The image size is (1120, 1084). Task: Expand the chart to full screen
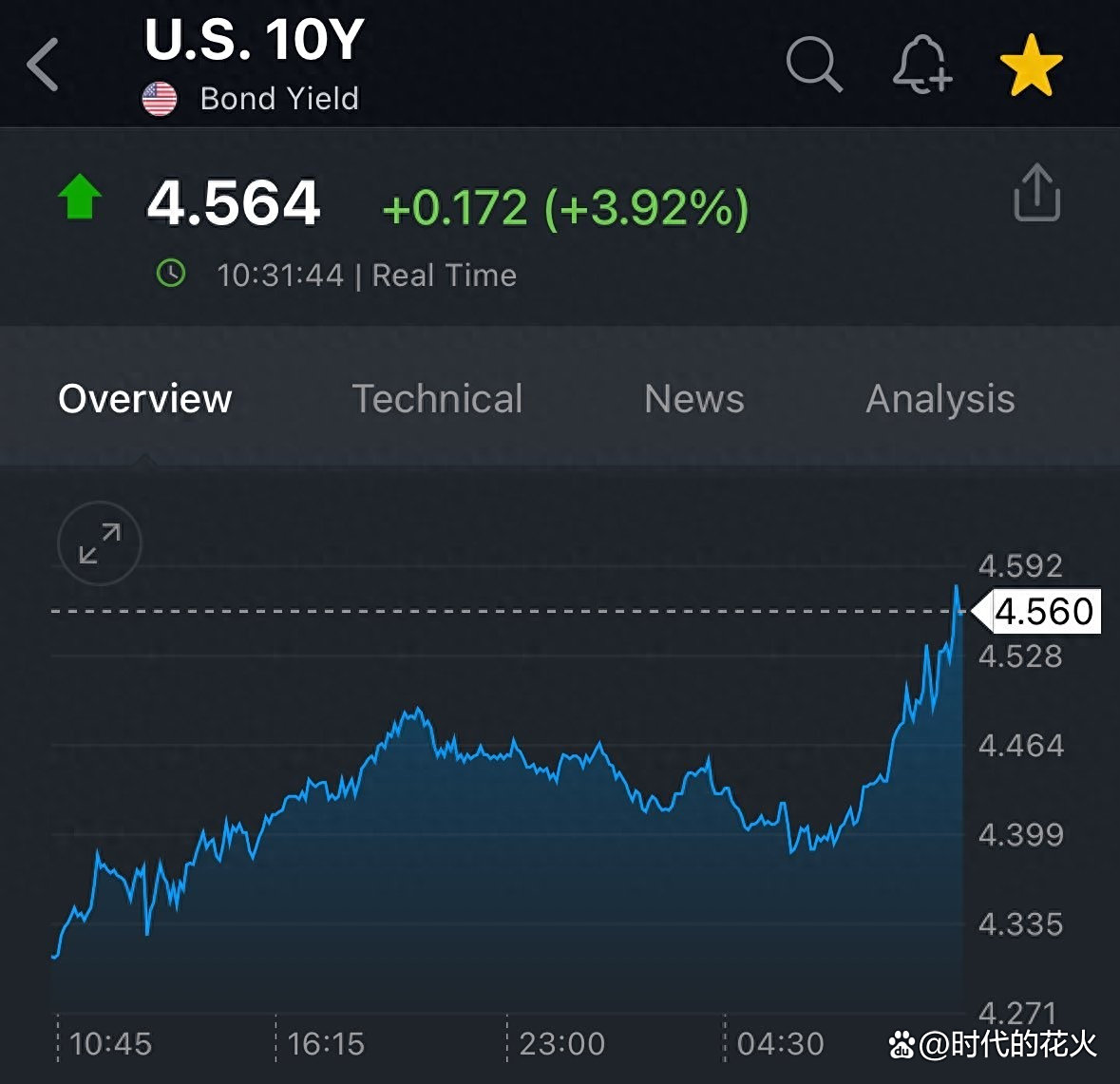tap(100, 543)
